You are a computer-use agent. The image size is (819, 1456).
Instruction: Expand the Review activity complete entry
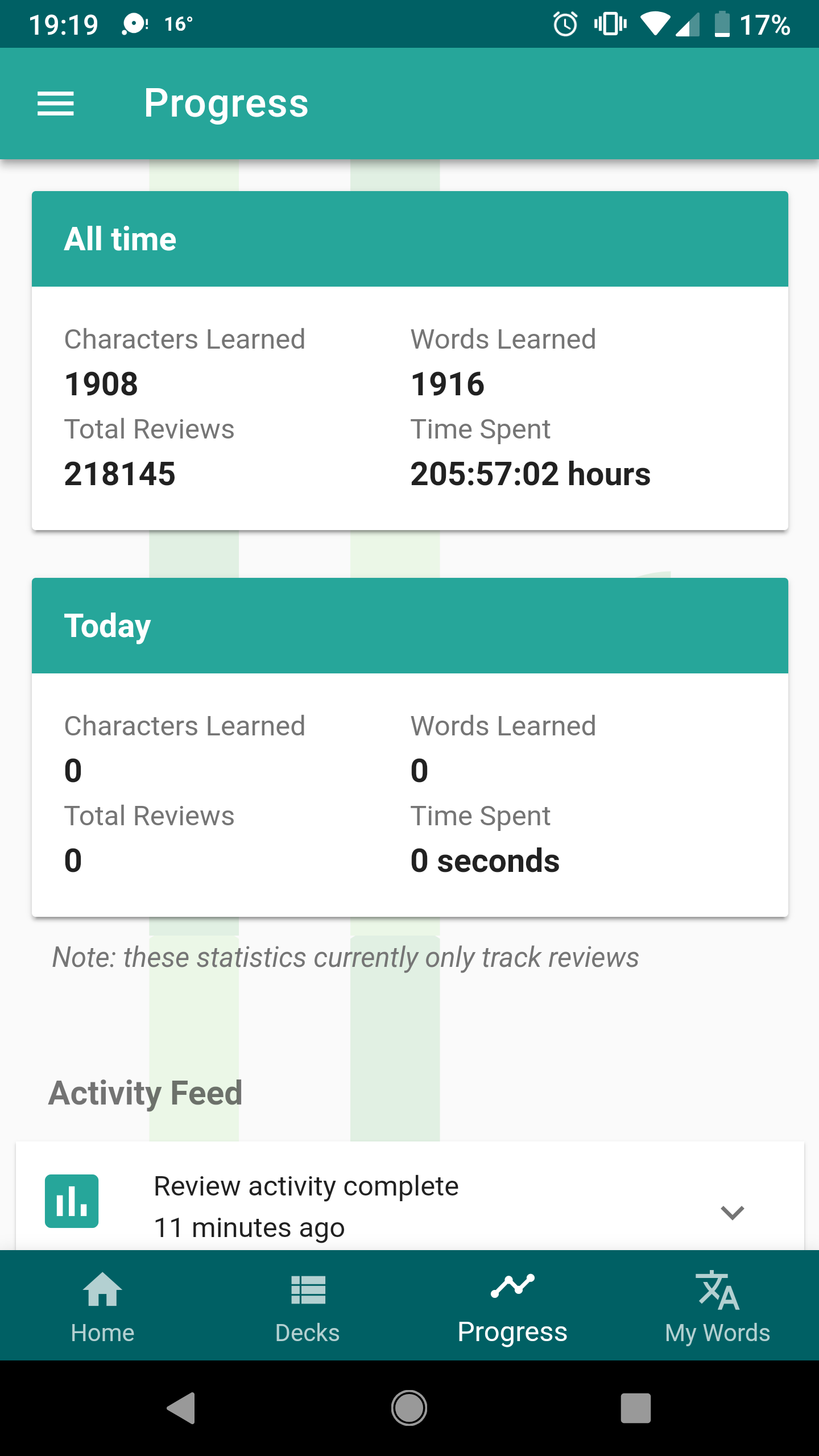coord(732,1211)
